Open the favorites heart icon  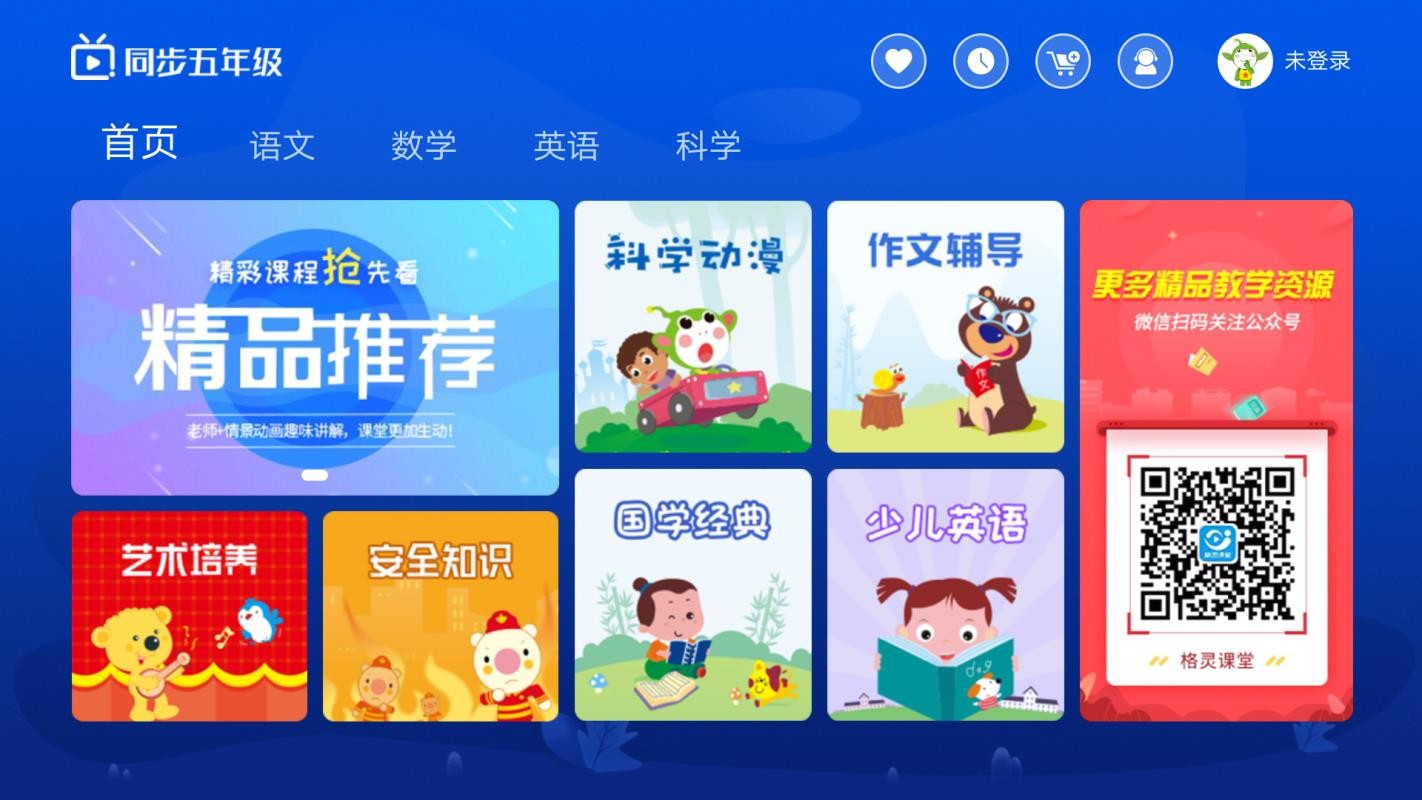[x=898, y=62]
